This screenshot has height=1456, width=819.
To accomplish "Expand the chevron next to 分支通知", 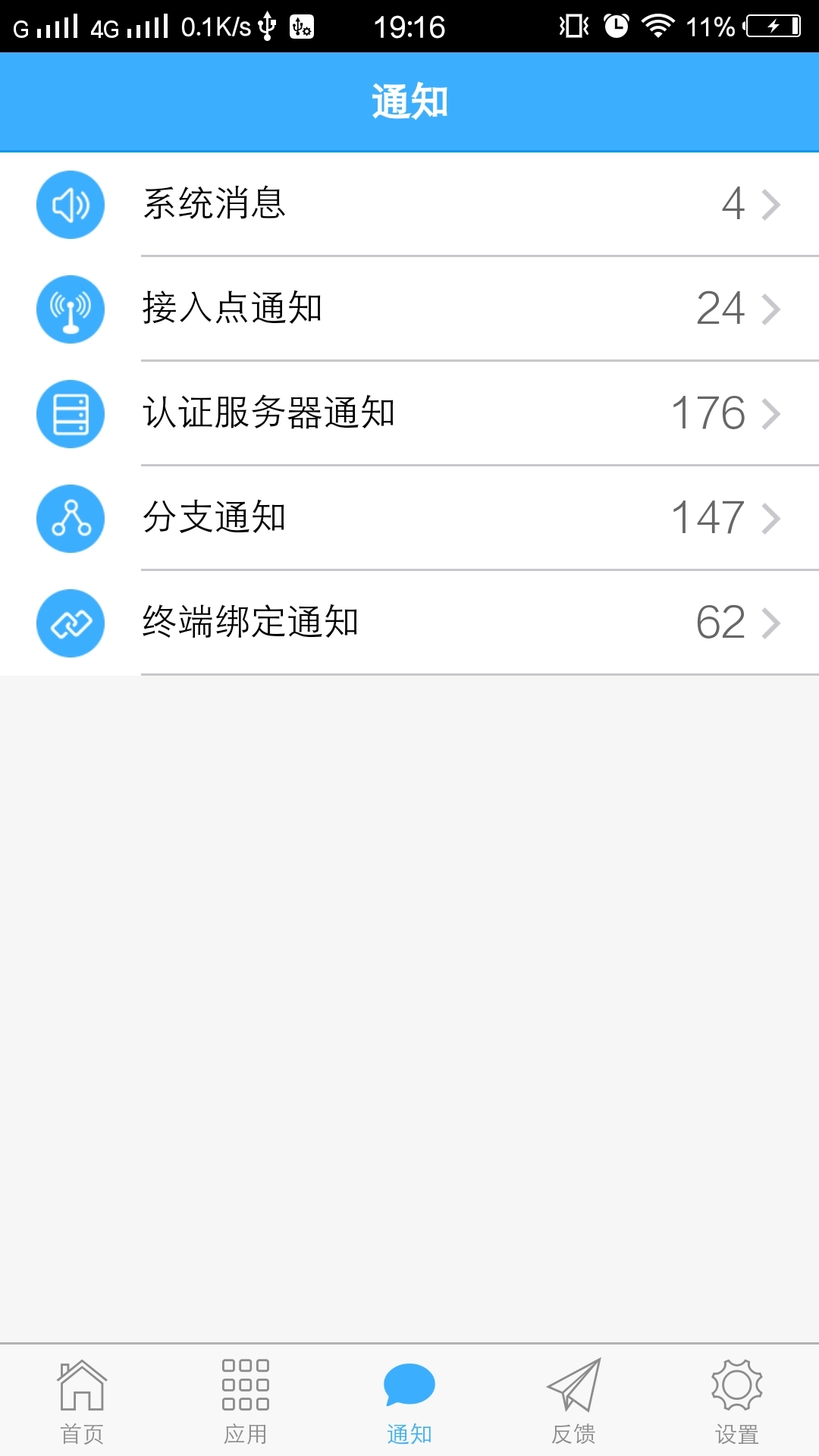I will click(772, 519).
